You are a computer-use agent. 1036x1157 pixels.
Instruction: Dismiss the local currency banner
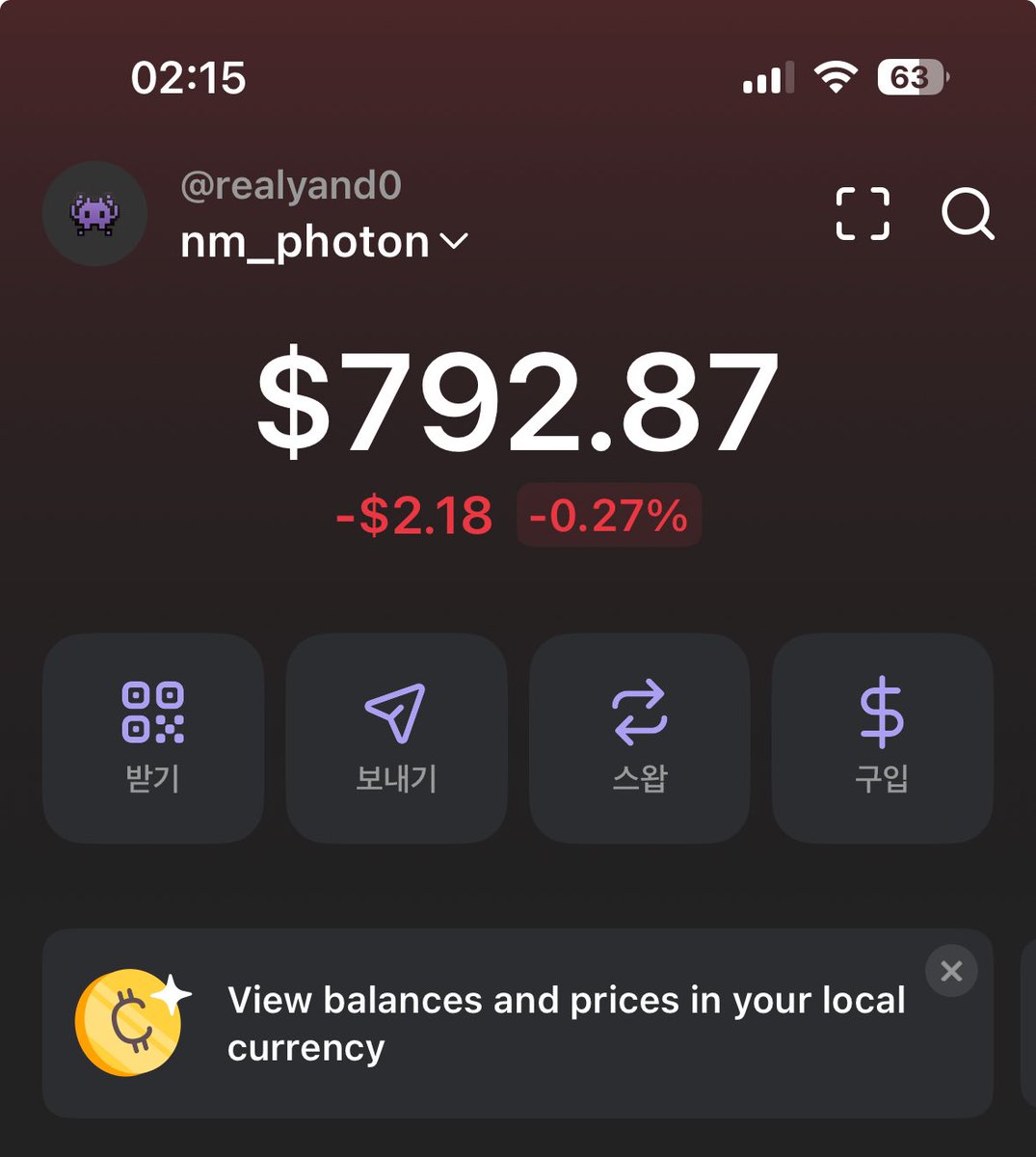tap(951, 971)
